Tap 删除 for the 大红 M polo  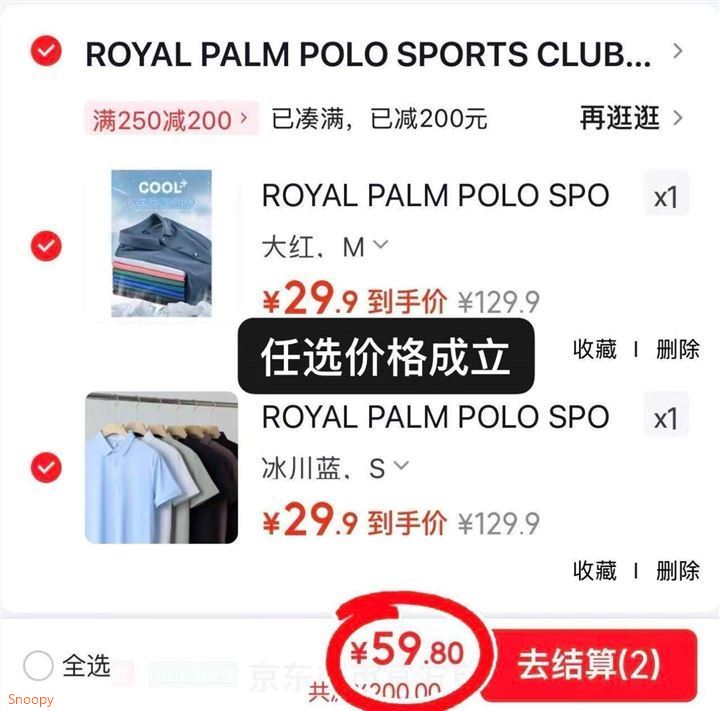(677, 350)
